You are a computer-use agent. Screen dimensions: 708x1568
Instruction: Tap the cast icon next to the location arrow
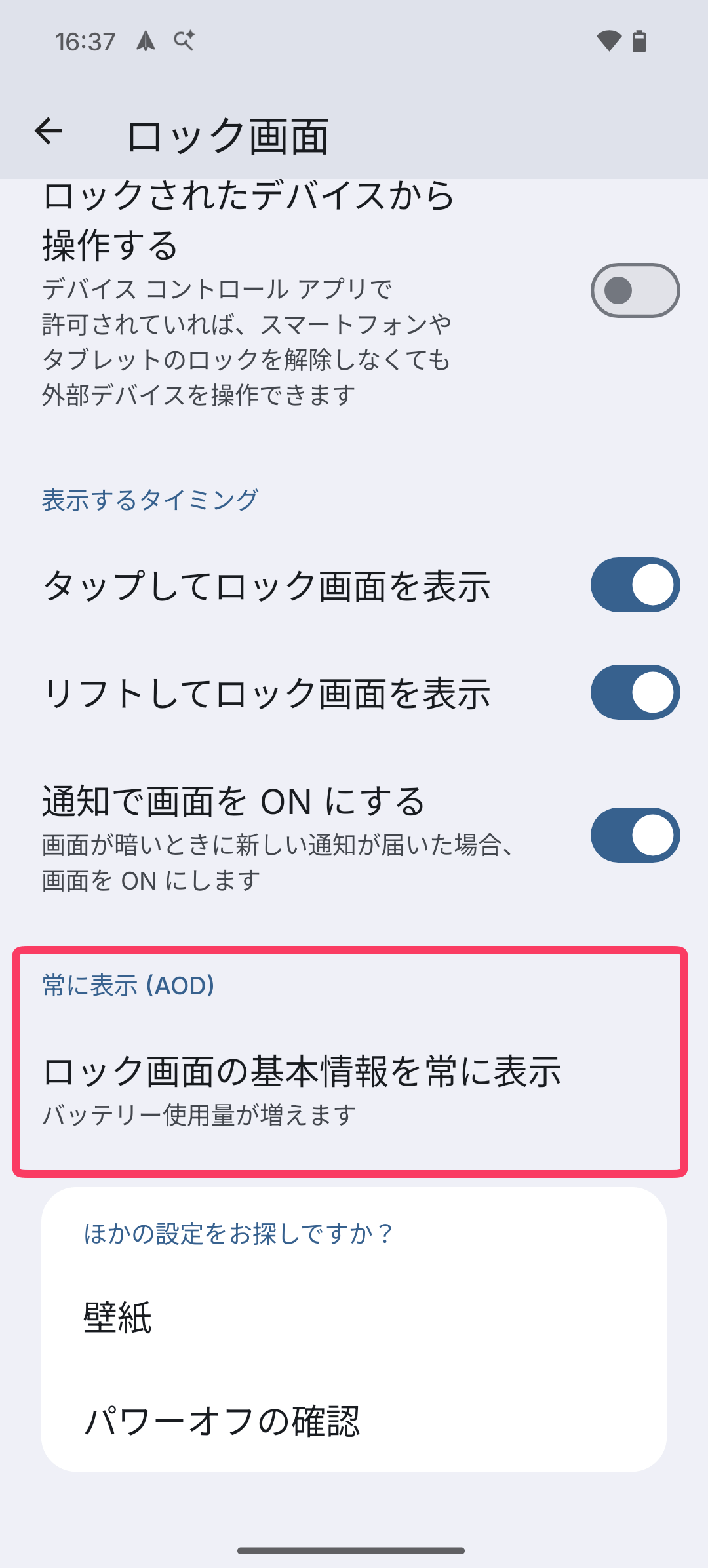184,41
